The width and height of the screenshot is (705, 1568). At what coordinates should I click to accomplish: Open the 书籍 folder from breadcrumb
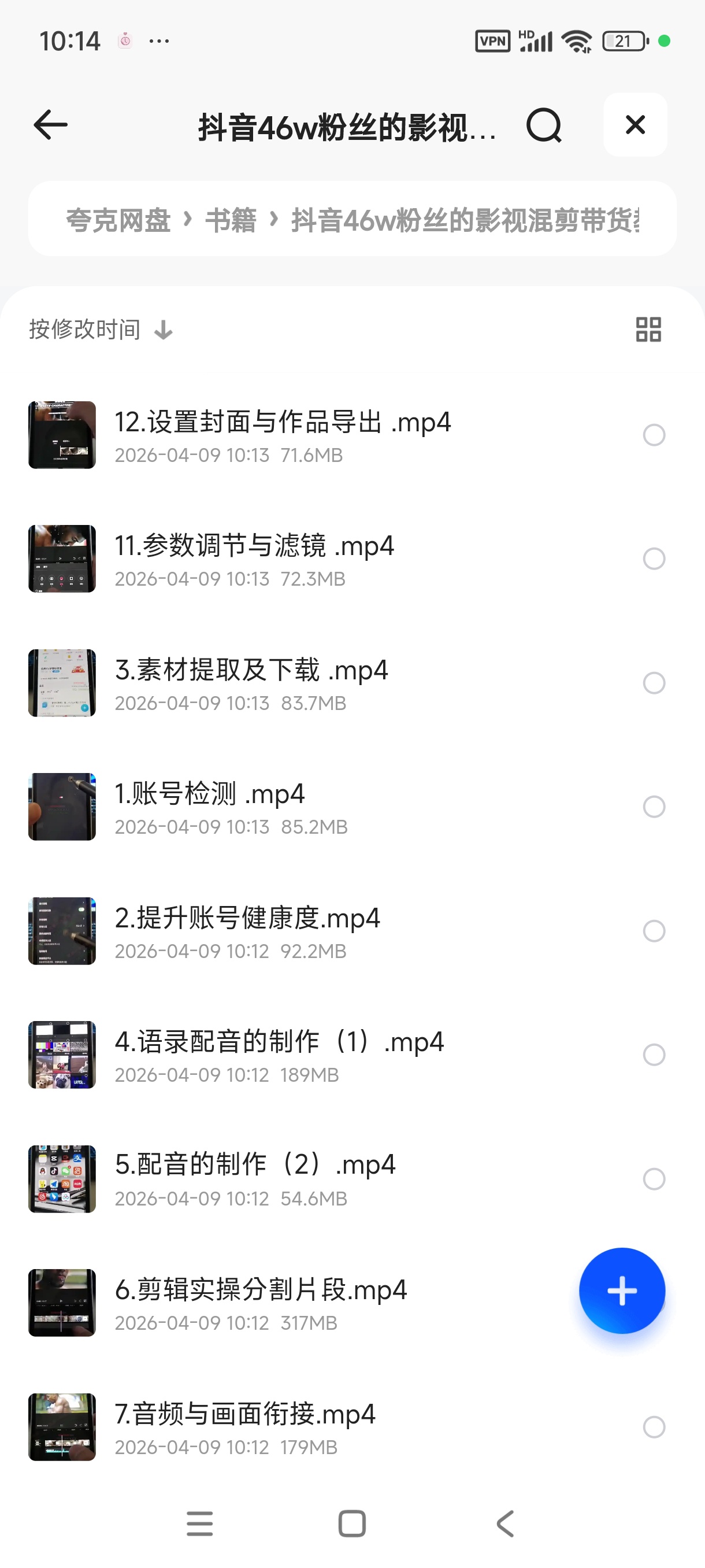[231, 220]
